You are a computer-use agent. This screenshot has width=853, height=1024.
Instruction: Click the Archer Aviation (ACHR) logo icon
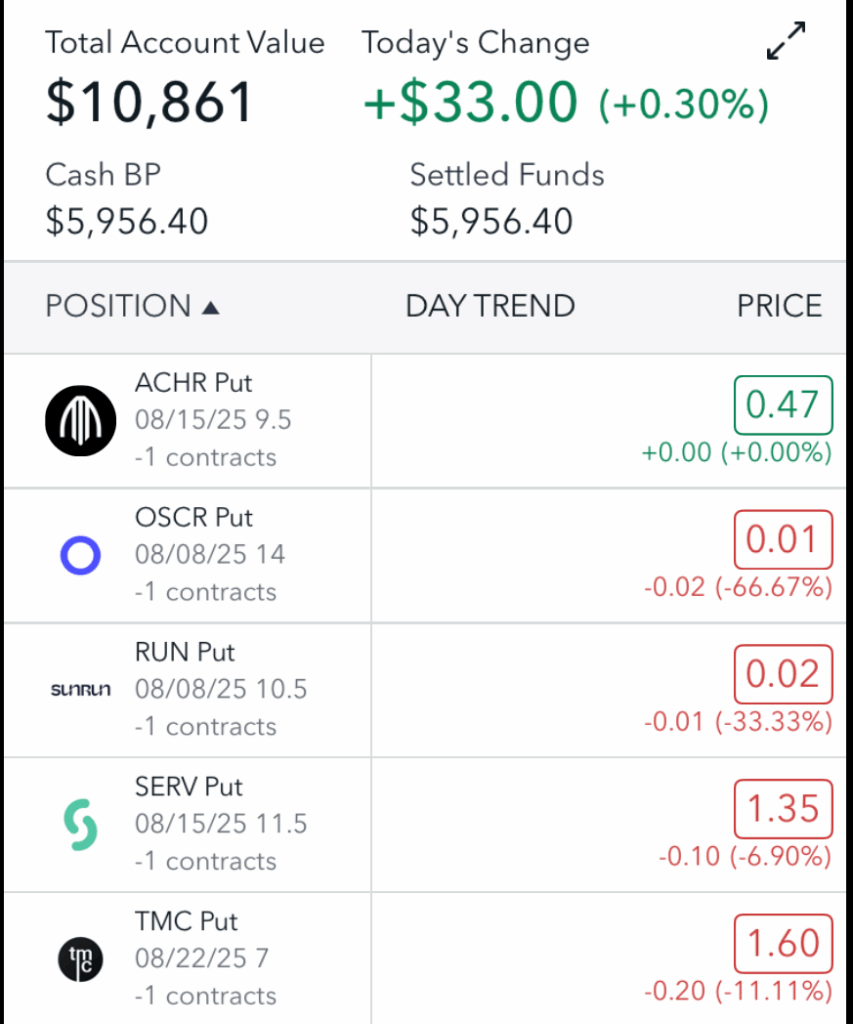click(x=80, y=420)
